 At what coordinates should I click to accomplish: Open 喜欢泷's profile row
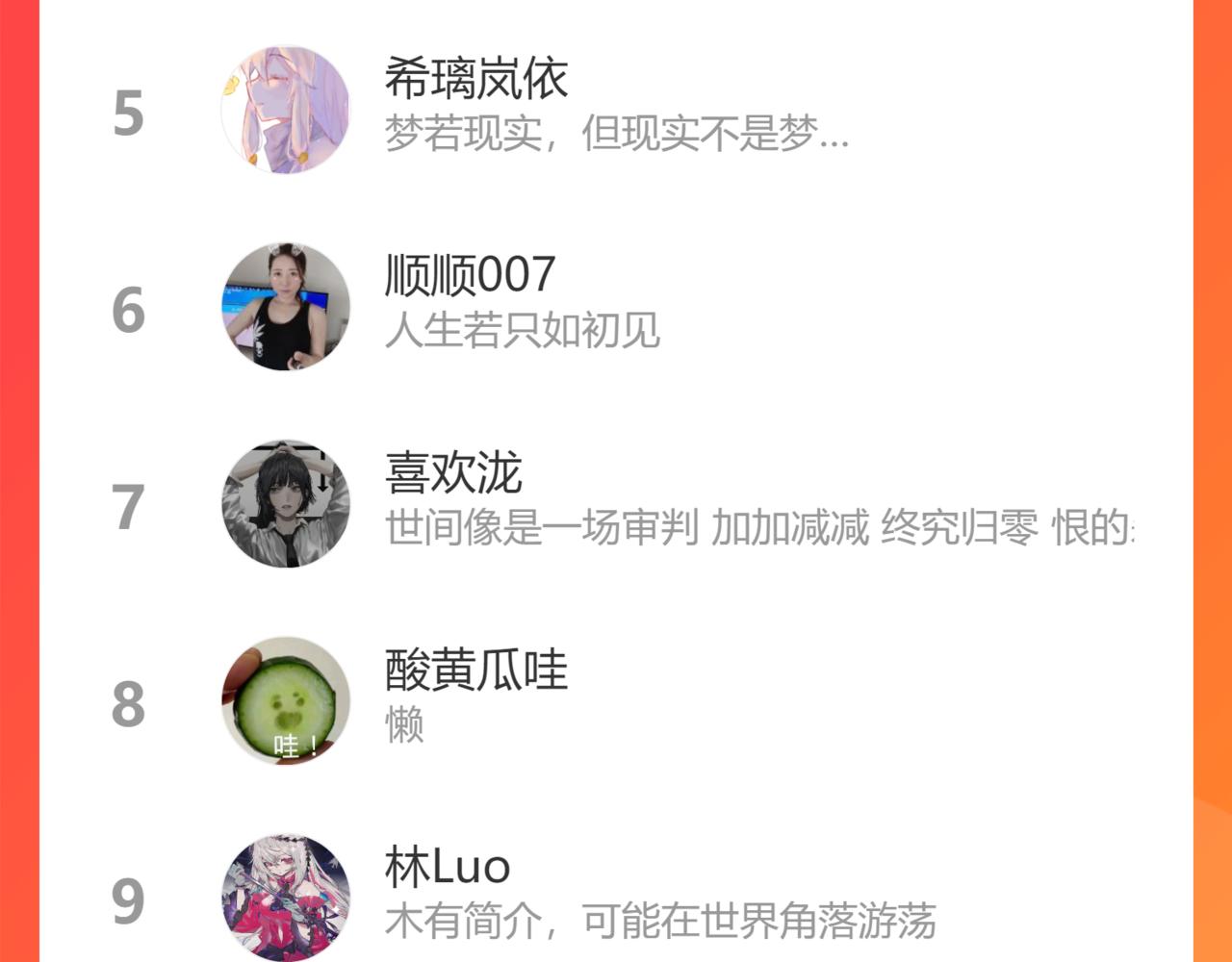(x=616, y=503)
